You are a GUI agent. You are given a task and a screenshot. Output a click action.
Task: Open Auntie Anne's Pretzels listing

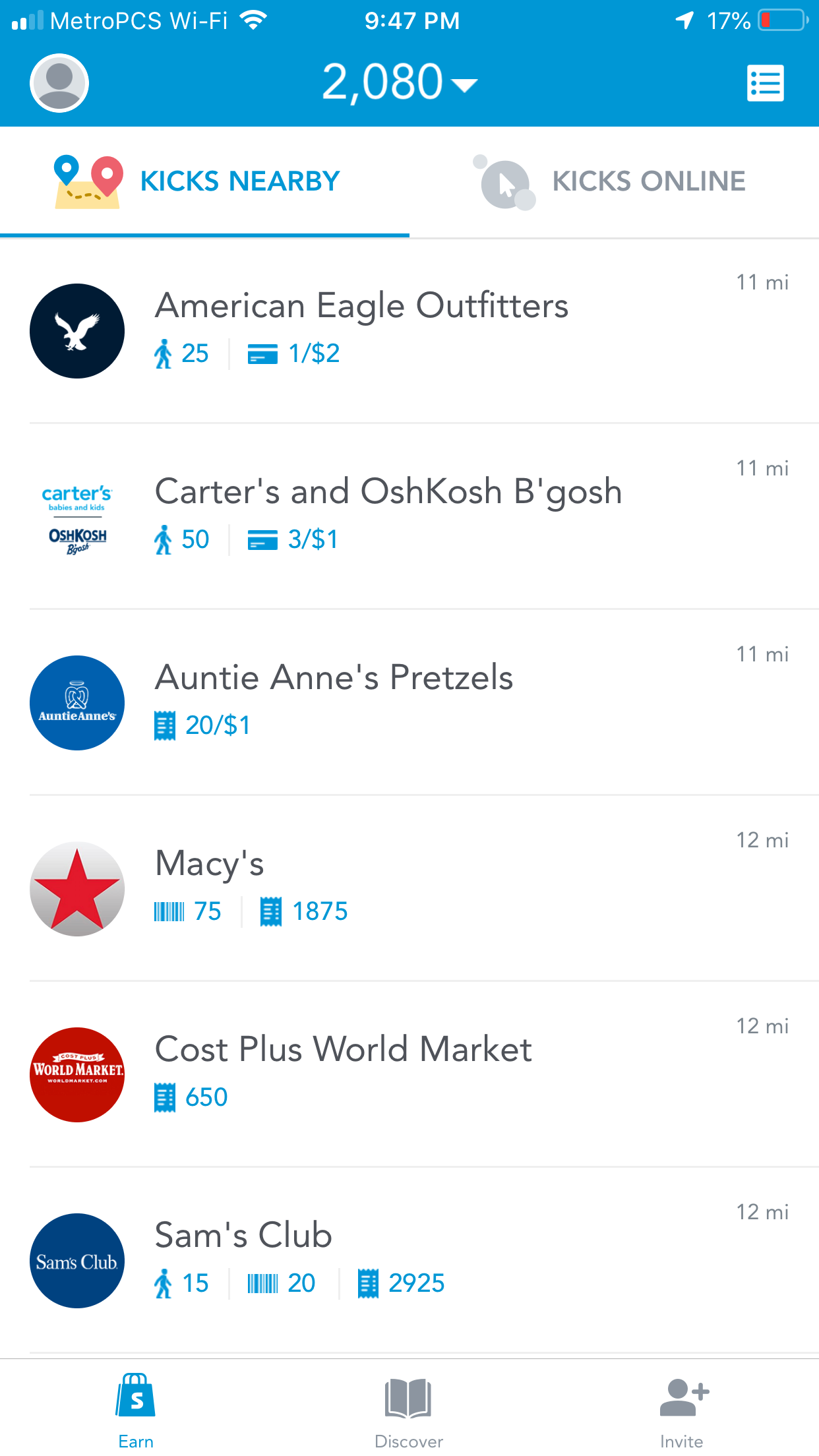click(x=409, y=702)
